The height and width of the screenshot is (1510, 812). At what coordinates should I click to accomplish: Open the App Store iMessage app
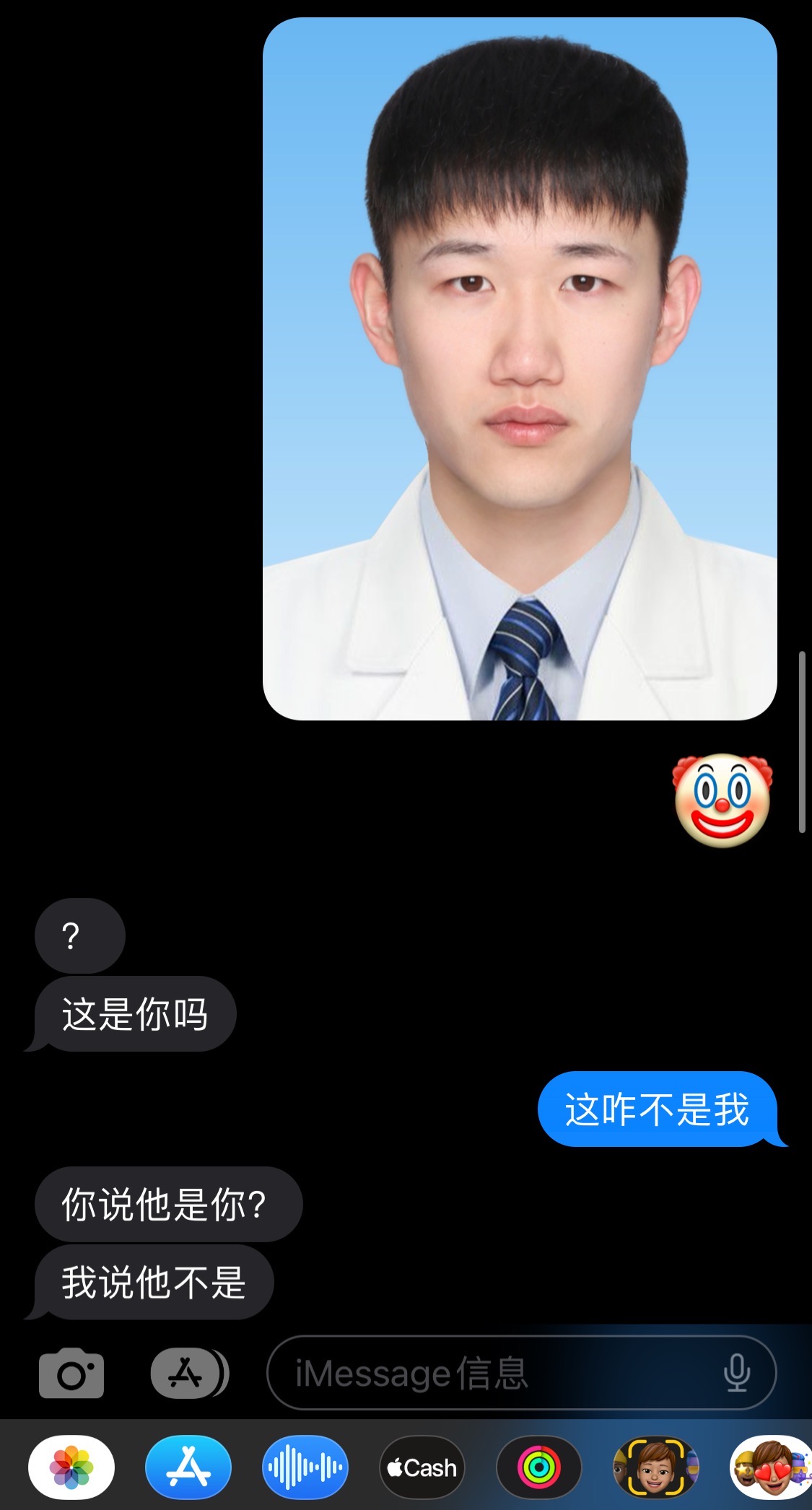coord(188,1467)
